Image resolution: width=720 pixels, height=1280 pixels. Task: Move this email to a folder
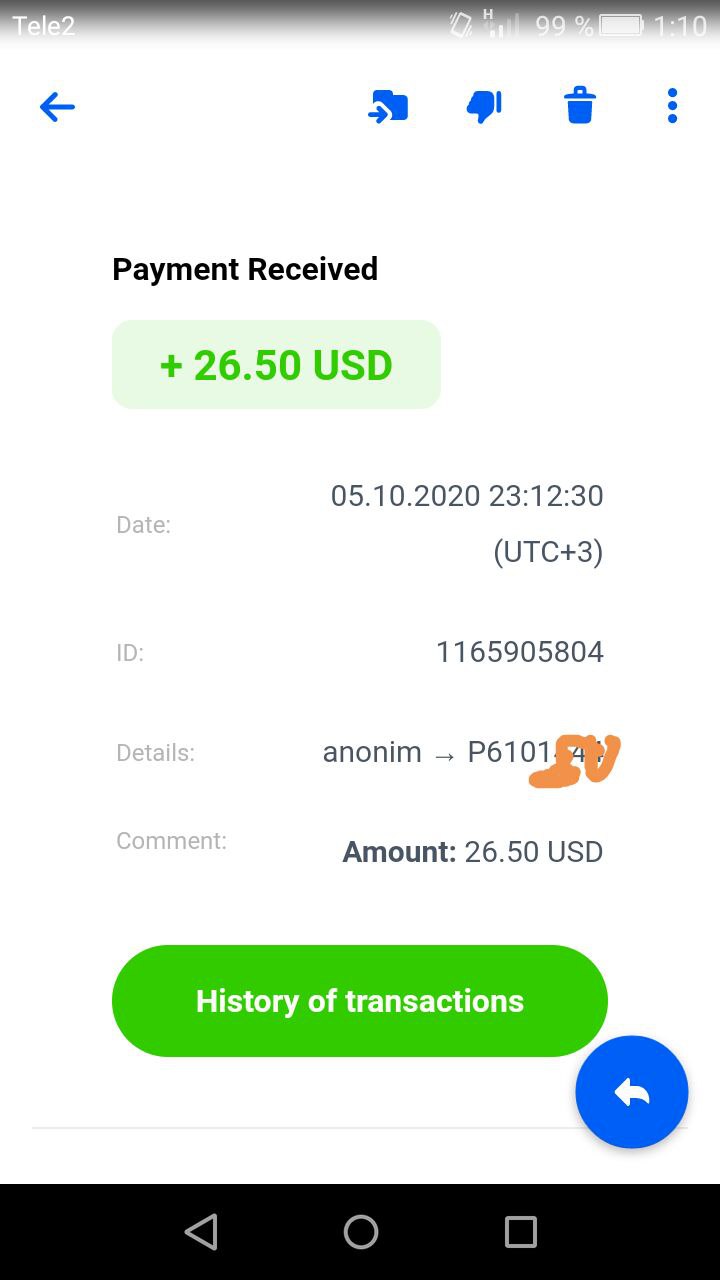(388, 106)
